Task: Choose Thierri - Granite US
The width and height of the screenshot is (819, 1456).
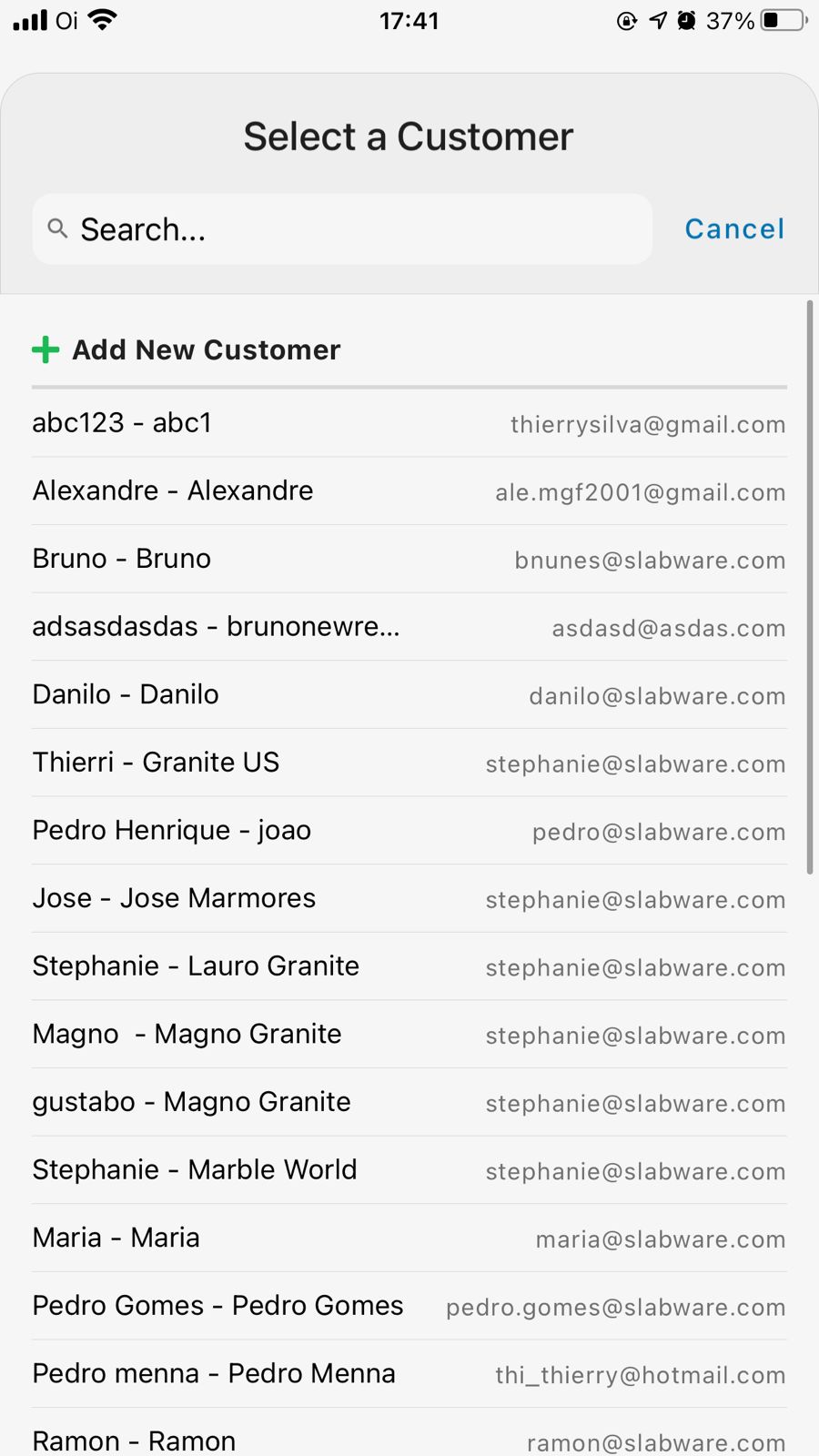Action: coord(409,763)
